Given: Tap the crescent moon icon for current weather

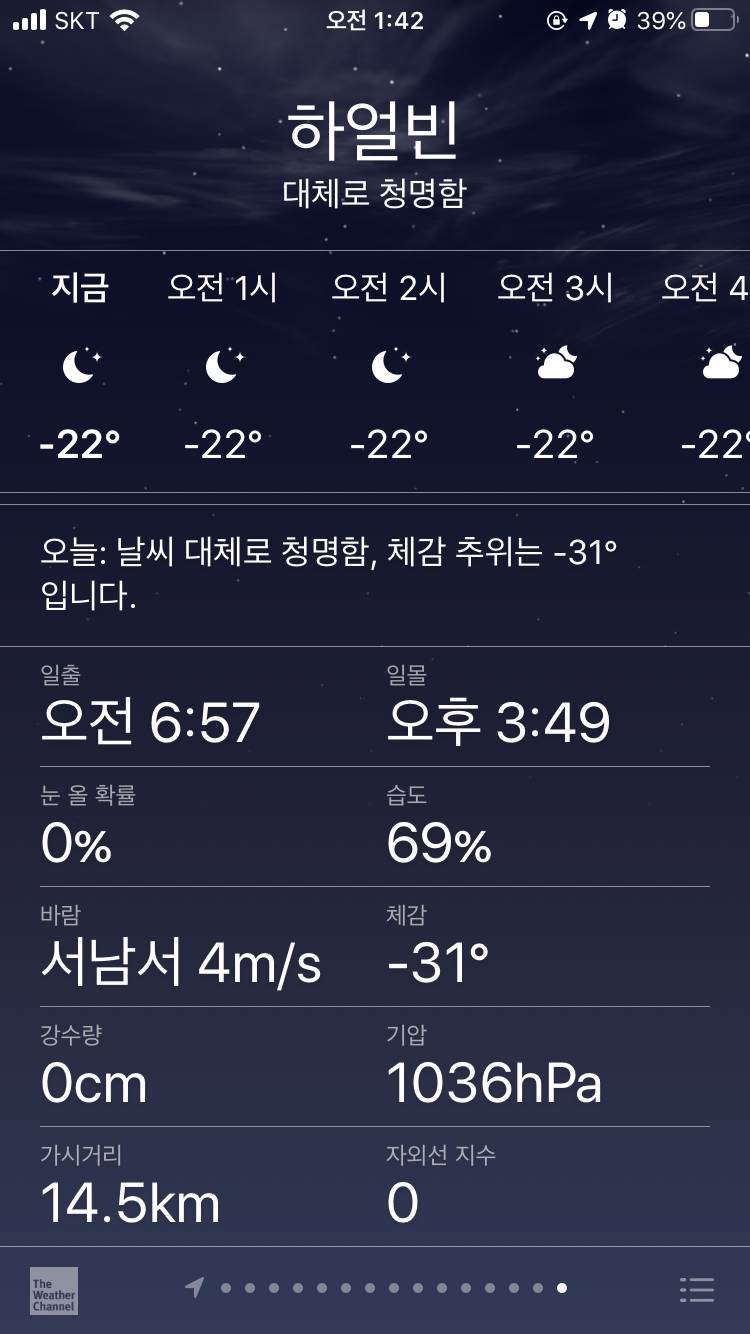Looking at the screenshot, I should (x=80, y=365).
